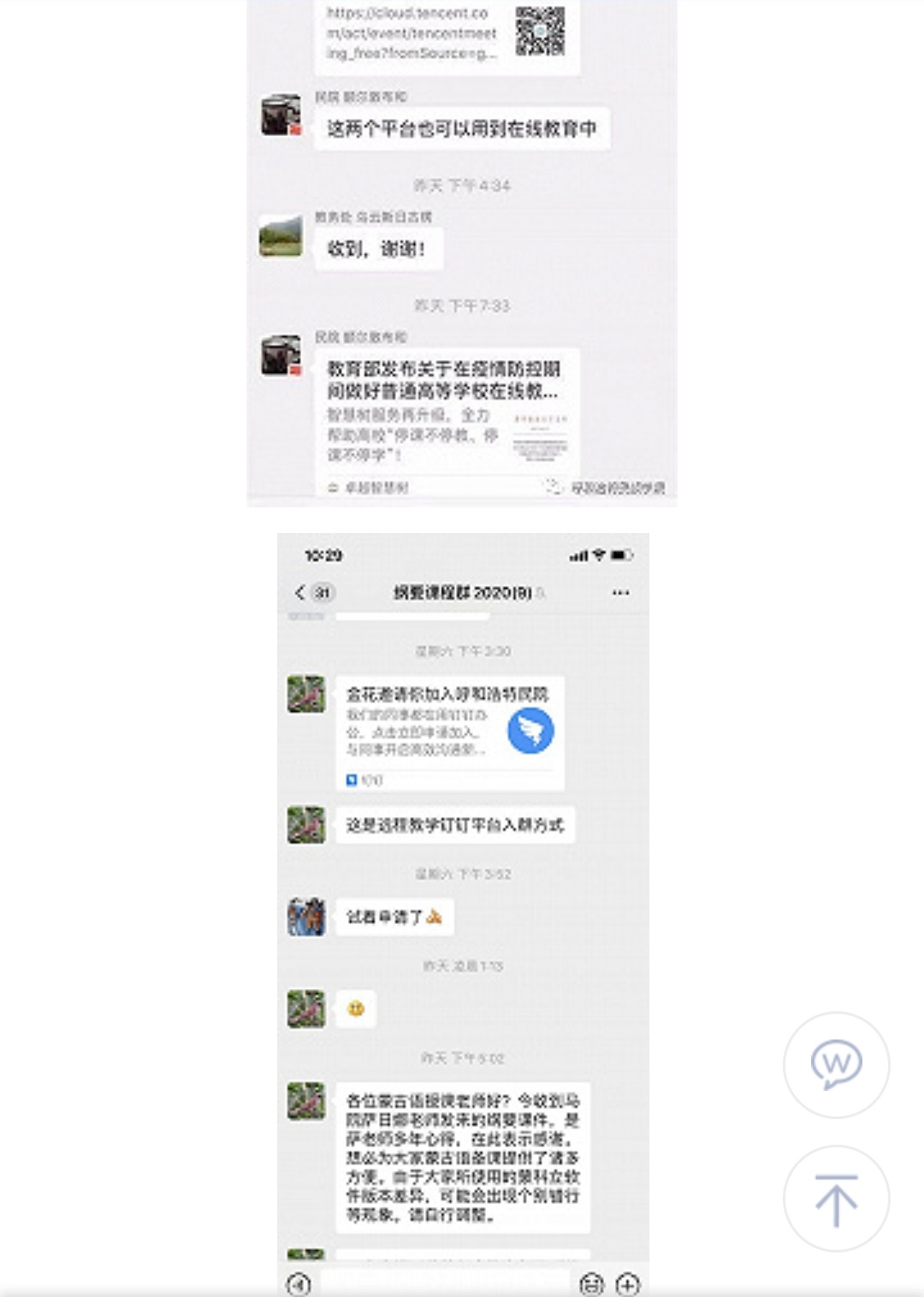924x1297 pixels.
Task: View the lower group chat screenshot image
Action: [x=463, y=914]
